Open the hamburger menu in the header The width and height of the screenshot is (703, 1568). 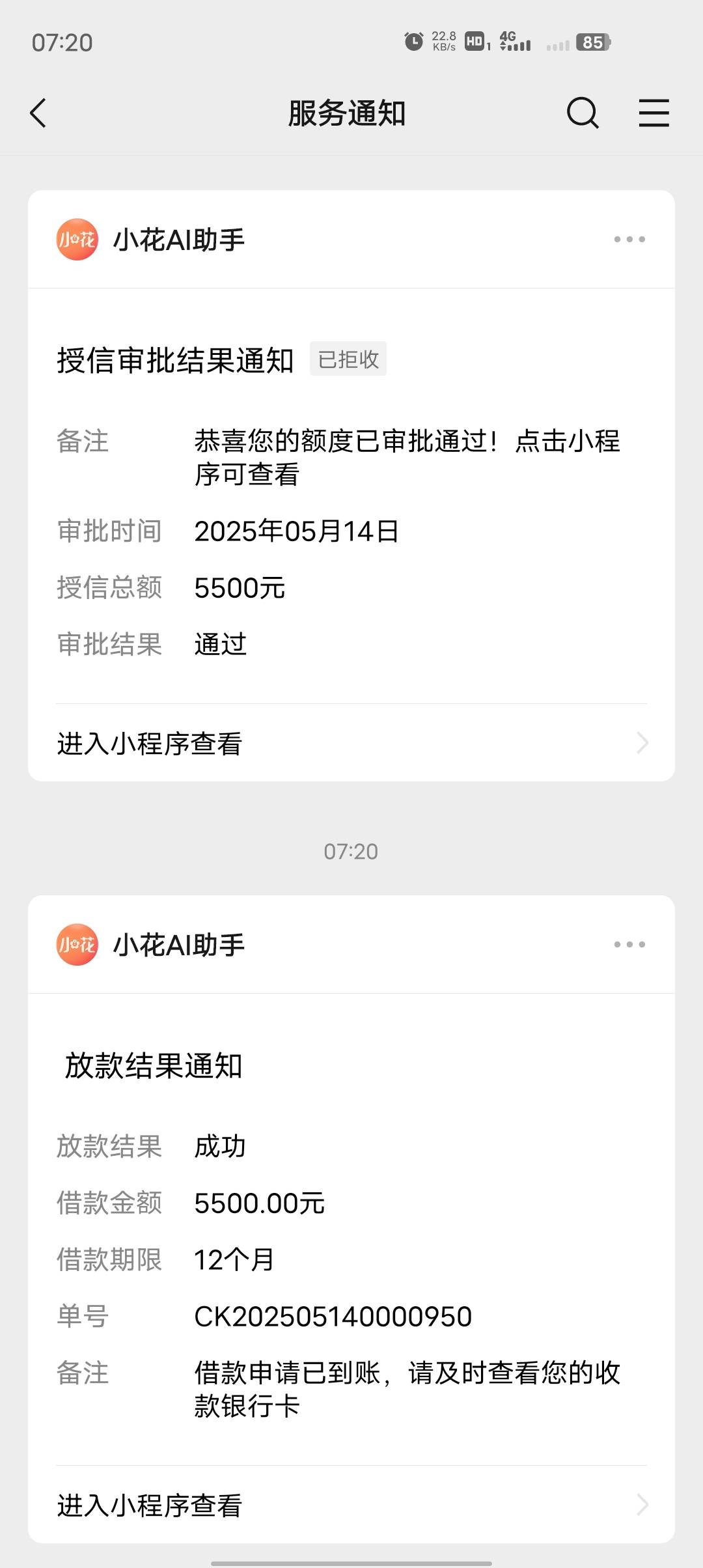point(654,113)
